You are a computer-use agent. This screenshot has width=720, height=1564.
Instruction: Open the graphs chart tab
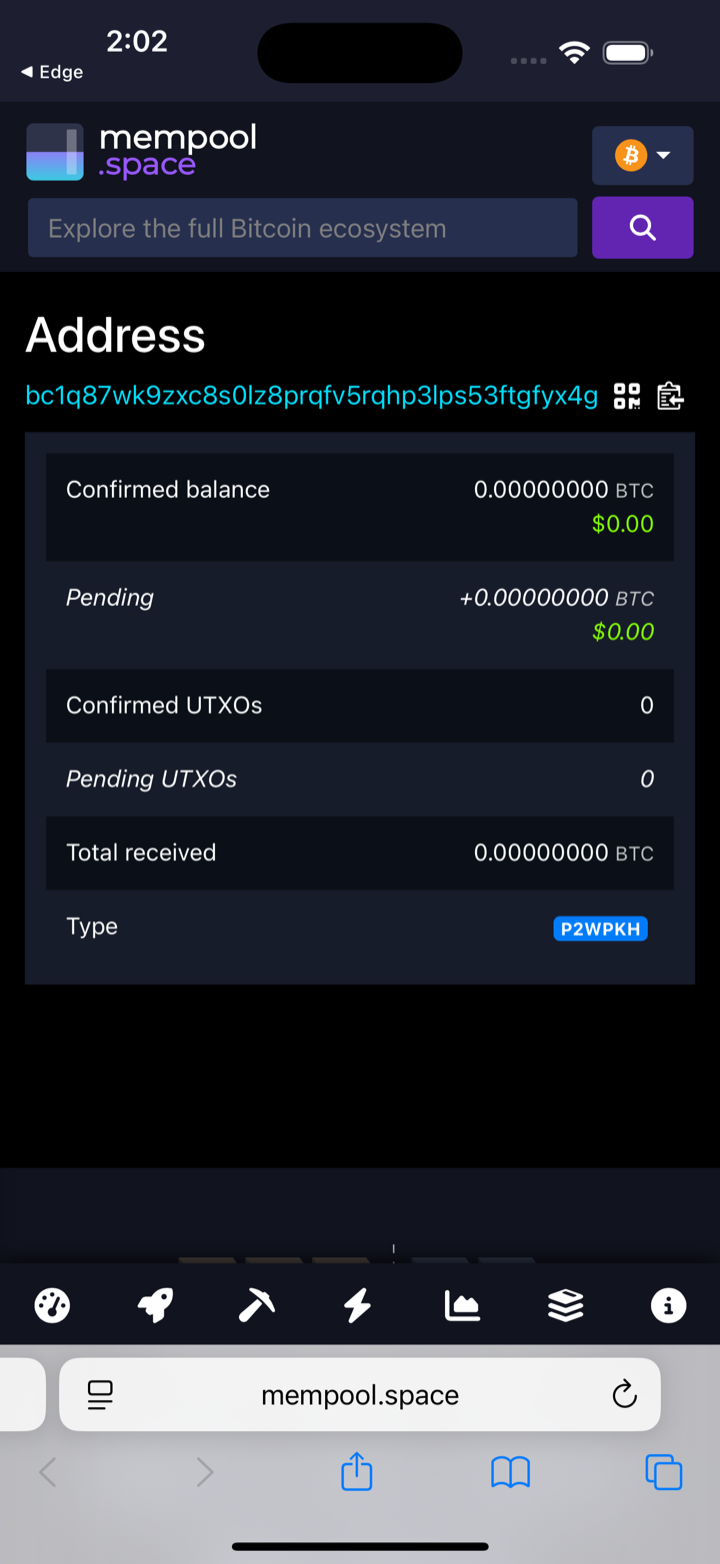pos(462,1305)
